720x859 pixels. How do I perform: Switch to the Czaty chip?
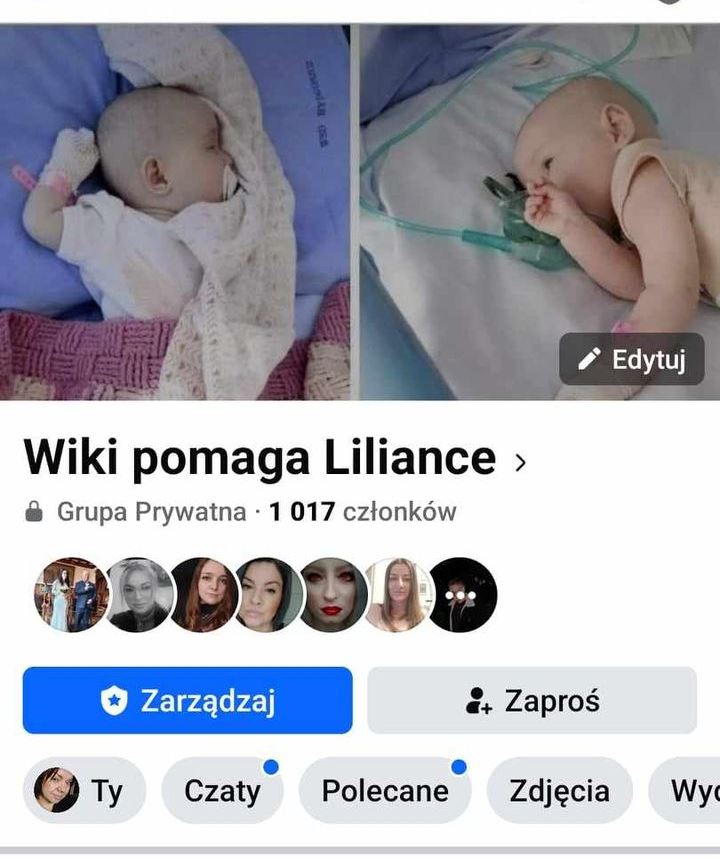click(x=222, y=791)
